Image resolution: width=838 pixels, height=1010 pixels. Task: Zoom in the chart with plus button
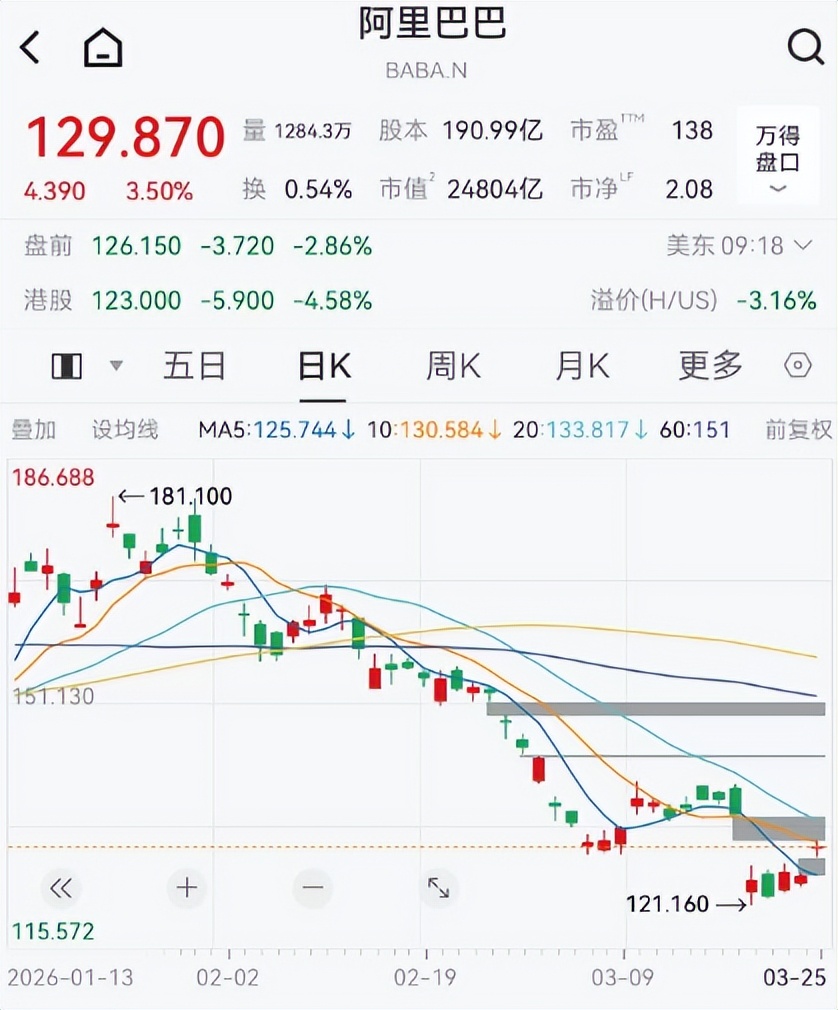click(187, 887)
